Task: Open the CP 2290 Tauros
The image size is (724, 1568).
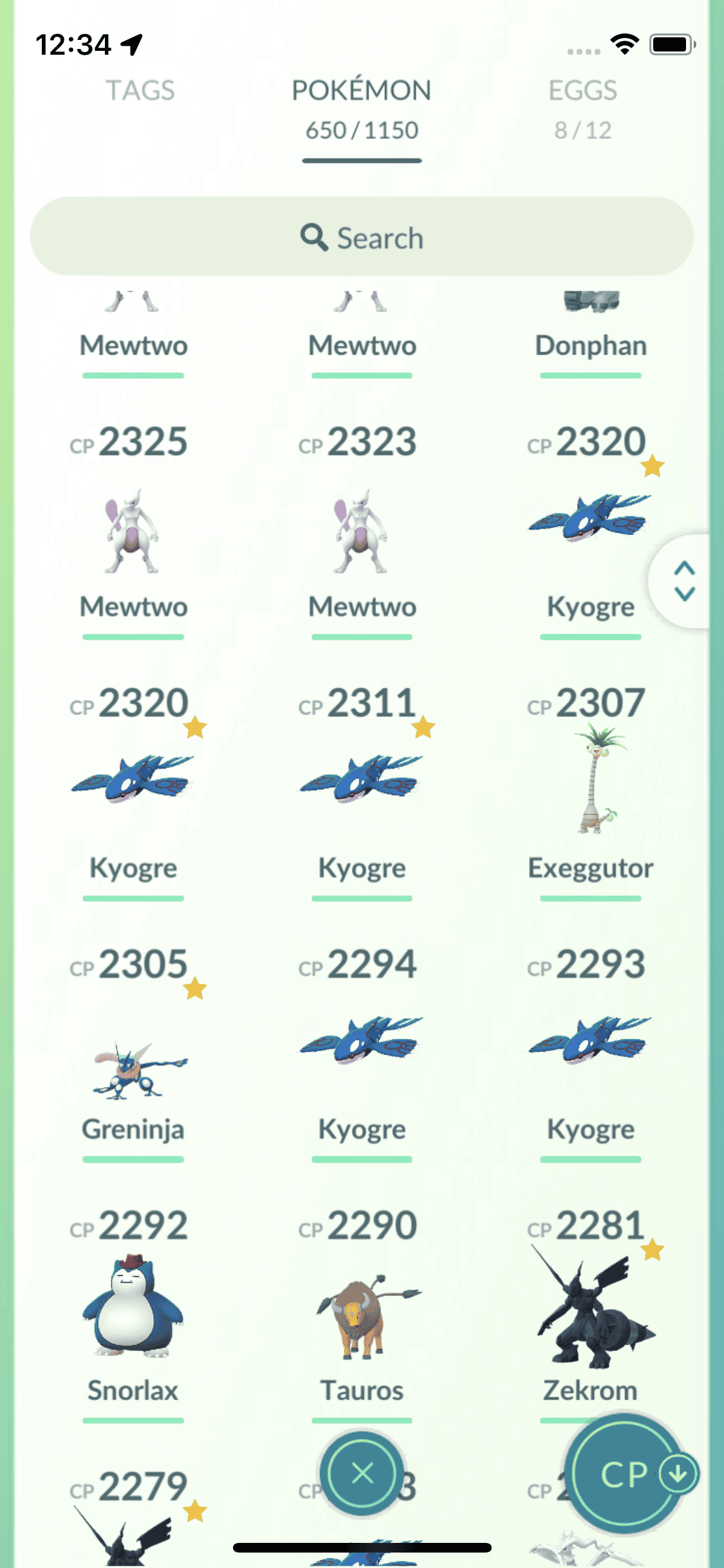Action: [362, 1313]
